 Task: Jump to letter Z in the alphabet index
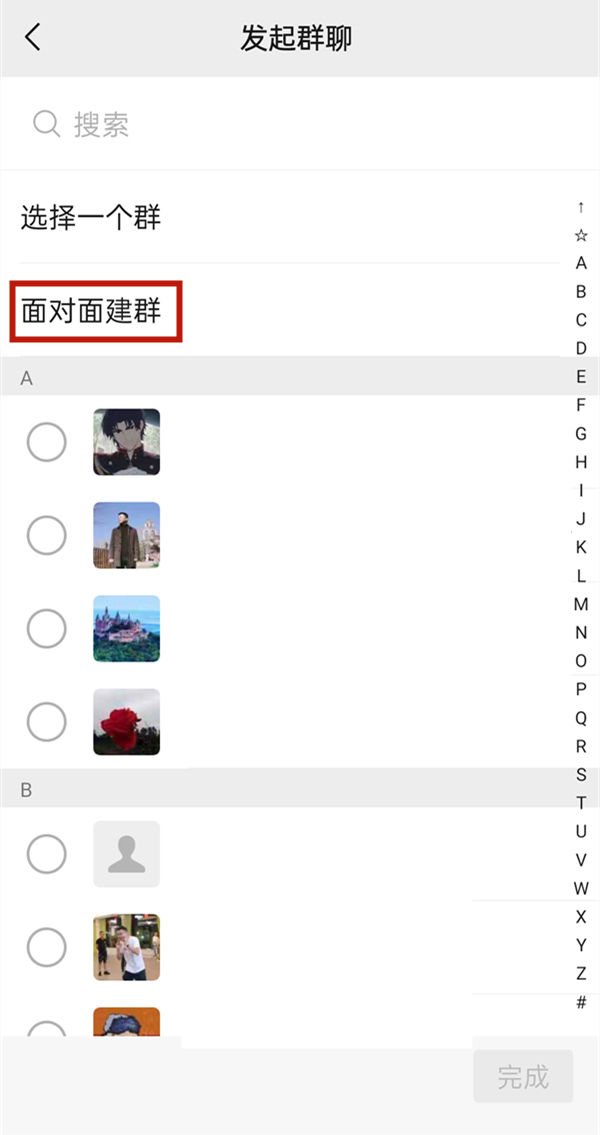pos(581,973)
